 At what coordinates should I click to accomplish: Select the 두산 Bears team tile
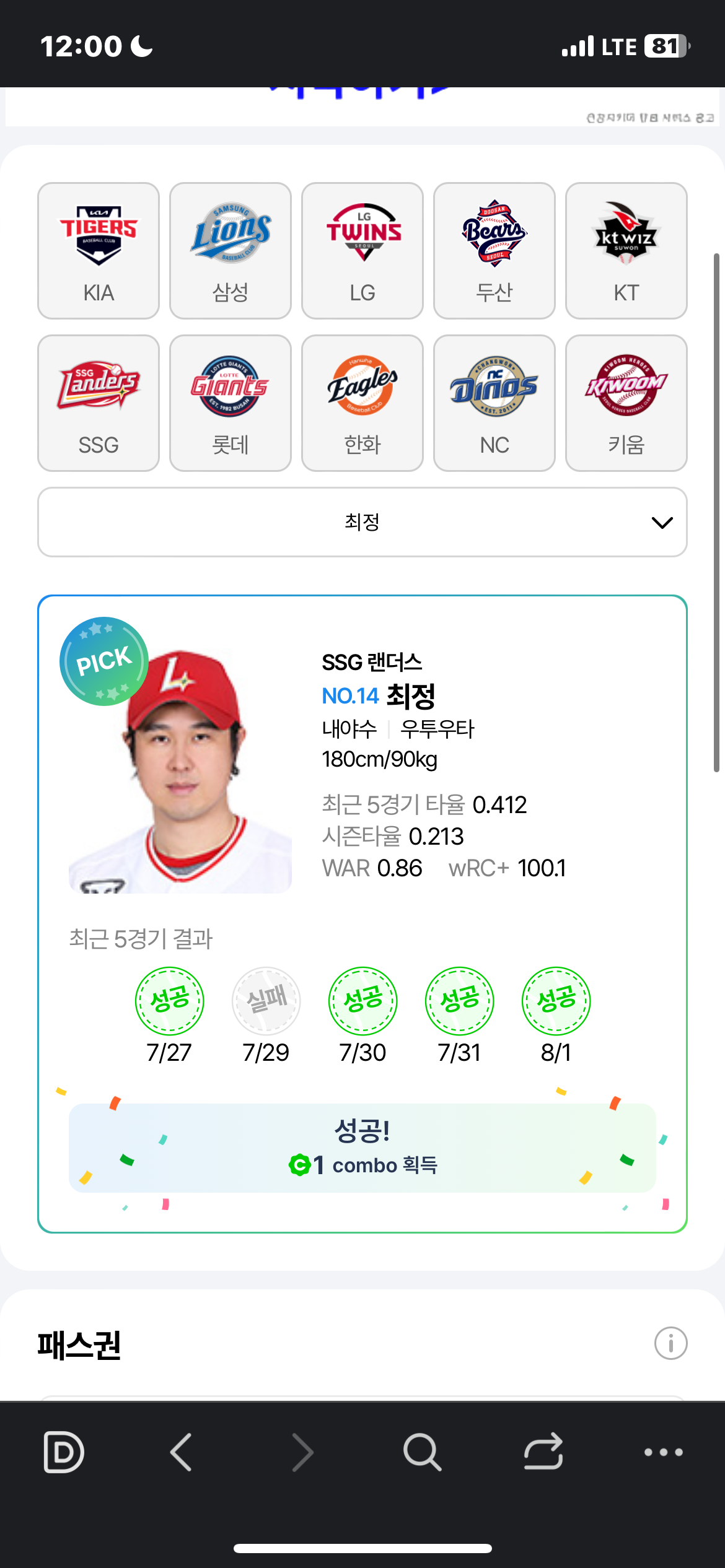point(494,251)
